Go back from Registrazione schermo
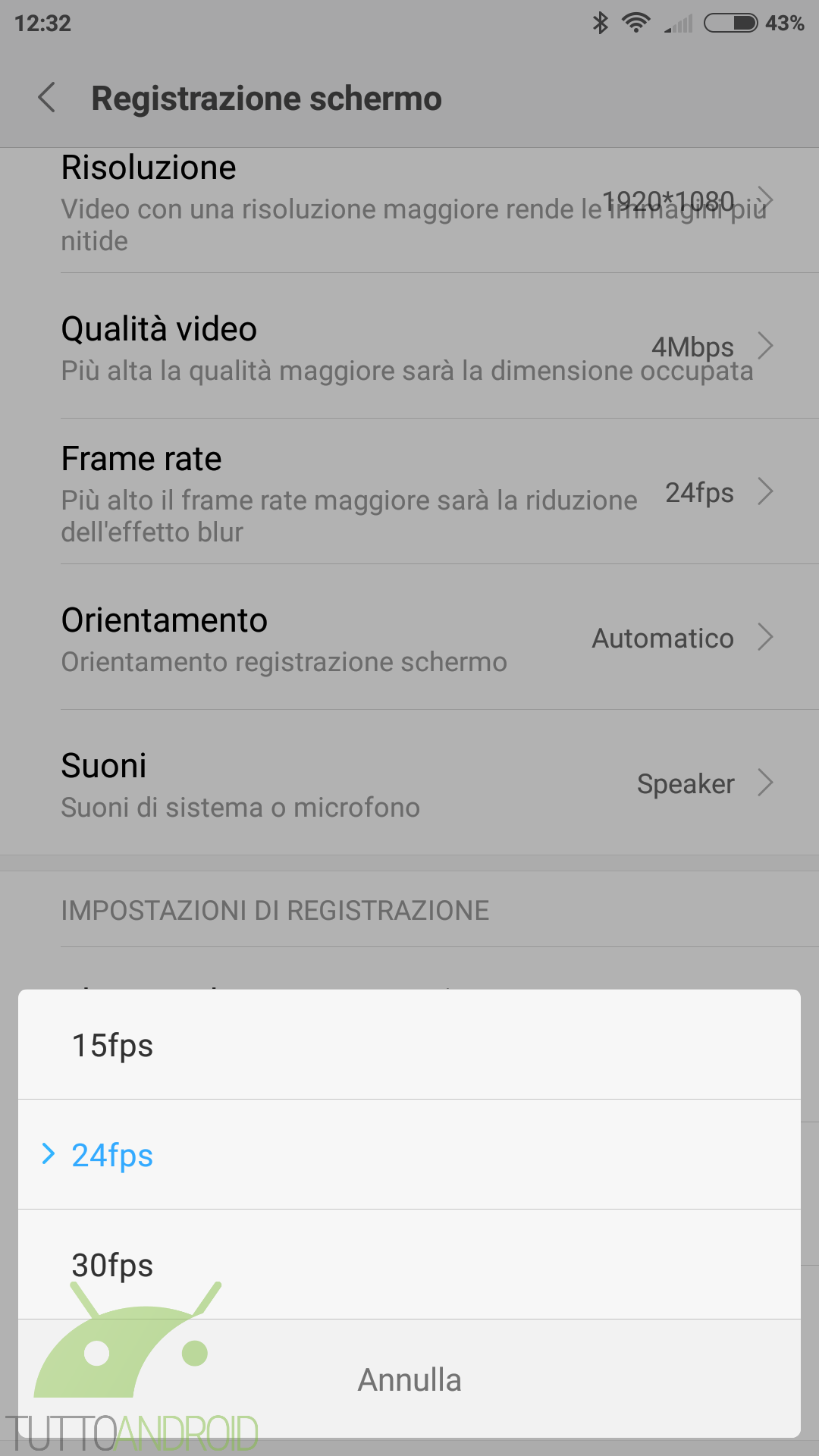 (47, 98)
